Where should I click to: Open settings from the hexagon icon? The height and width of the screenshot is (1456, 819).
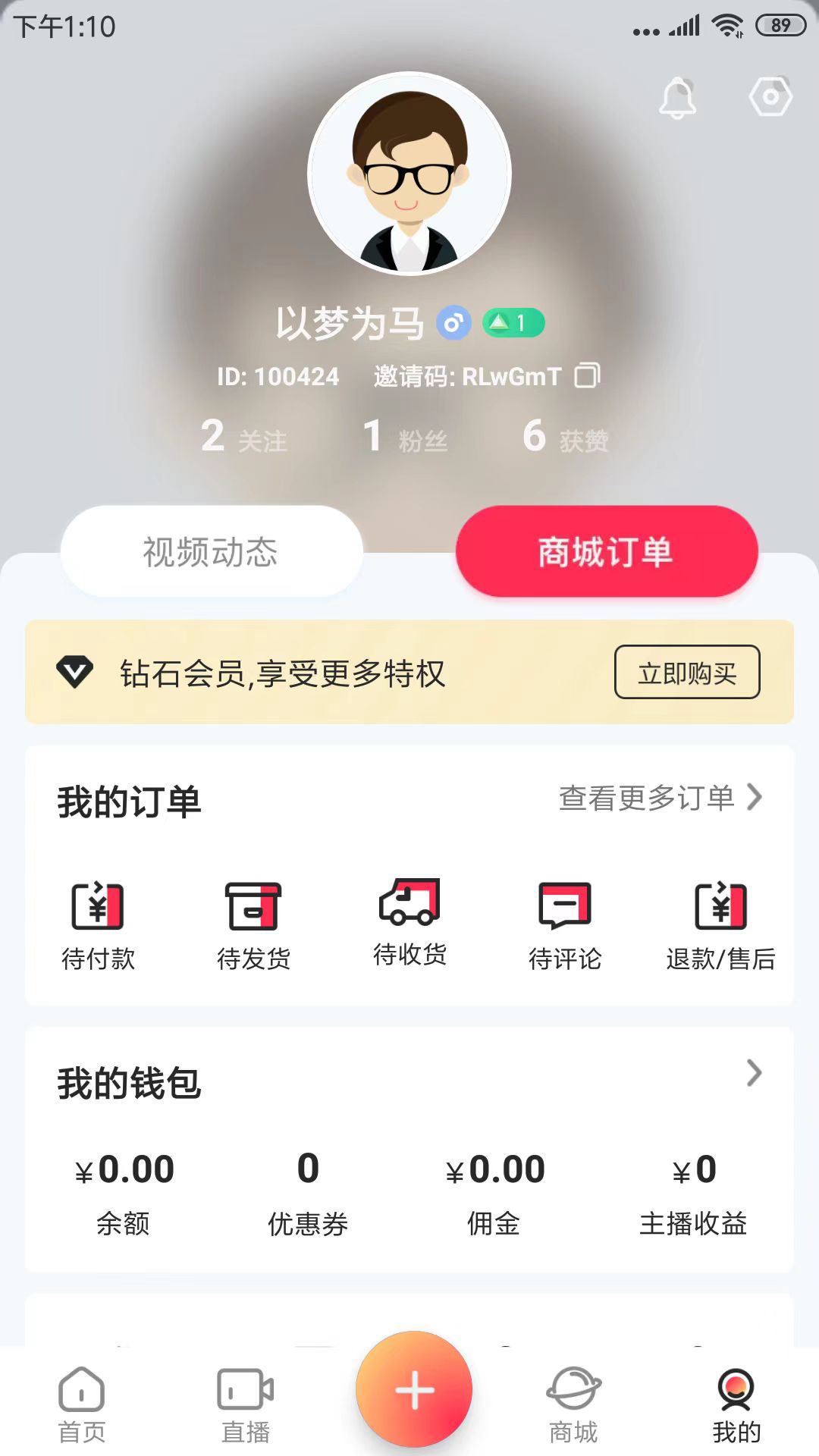(x=770, y=97)
